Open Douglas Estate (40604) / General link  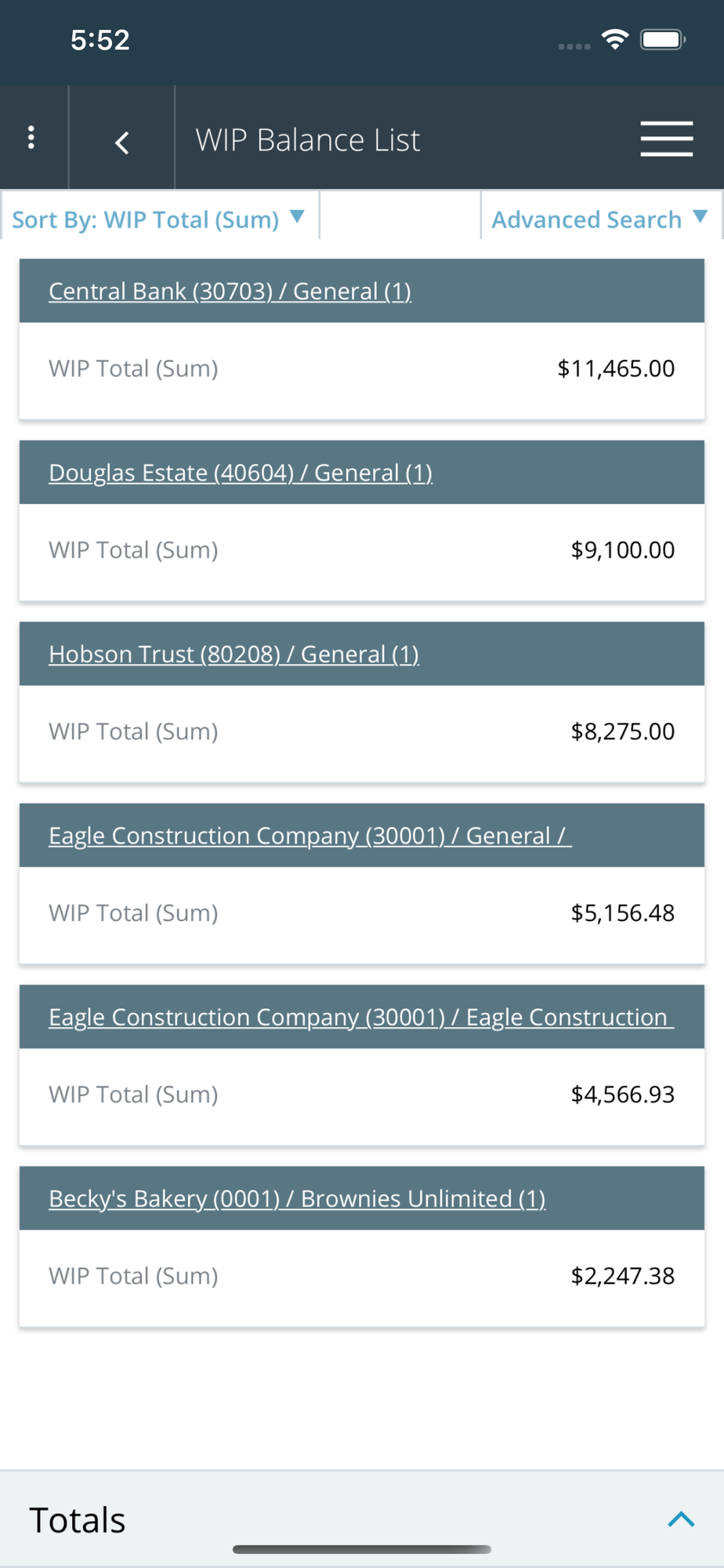pos(241,473)
